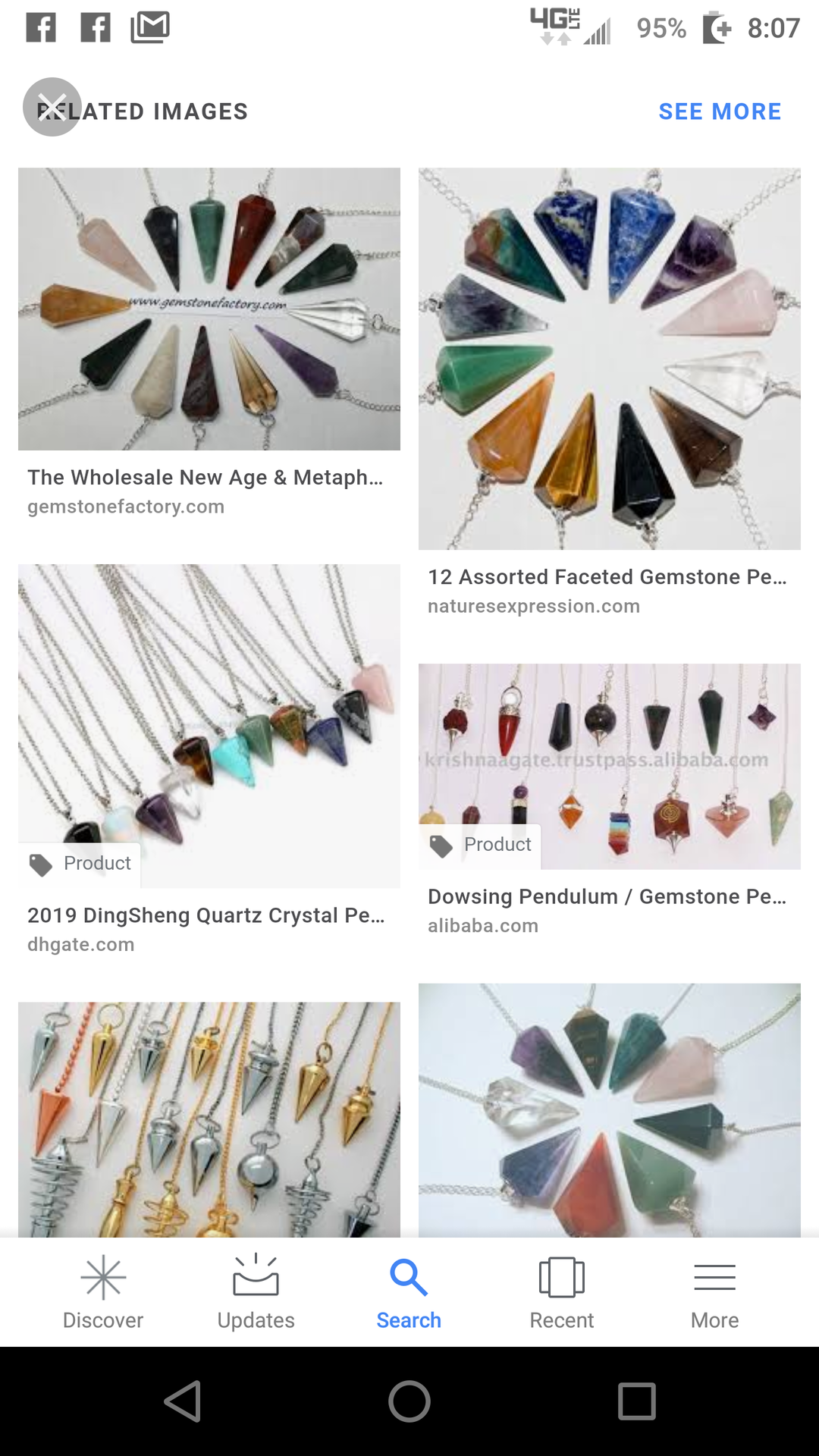Close the related images view
The width and height of the screenshot is (819, 1456).
(52, 107)
